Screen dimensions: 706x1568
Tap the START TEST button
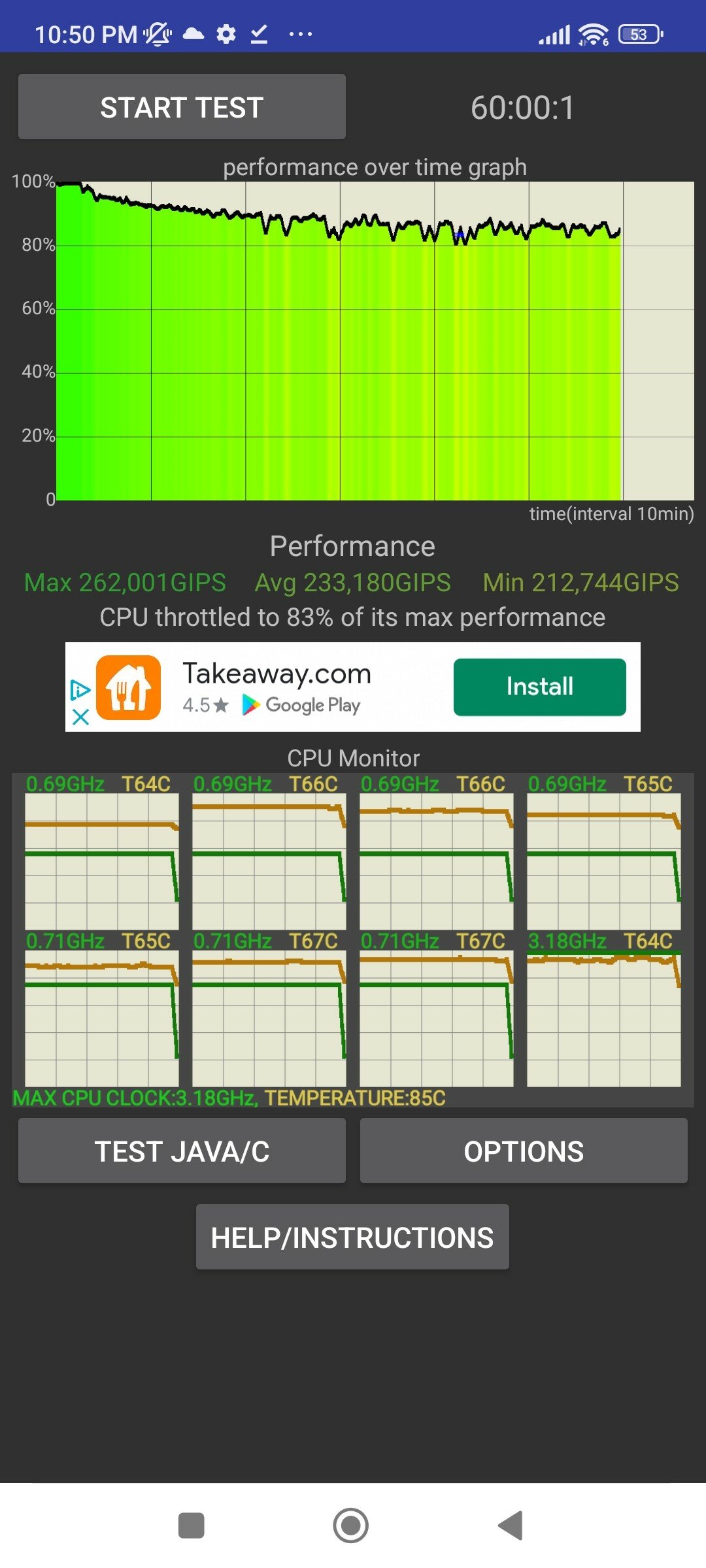182,106
